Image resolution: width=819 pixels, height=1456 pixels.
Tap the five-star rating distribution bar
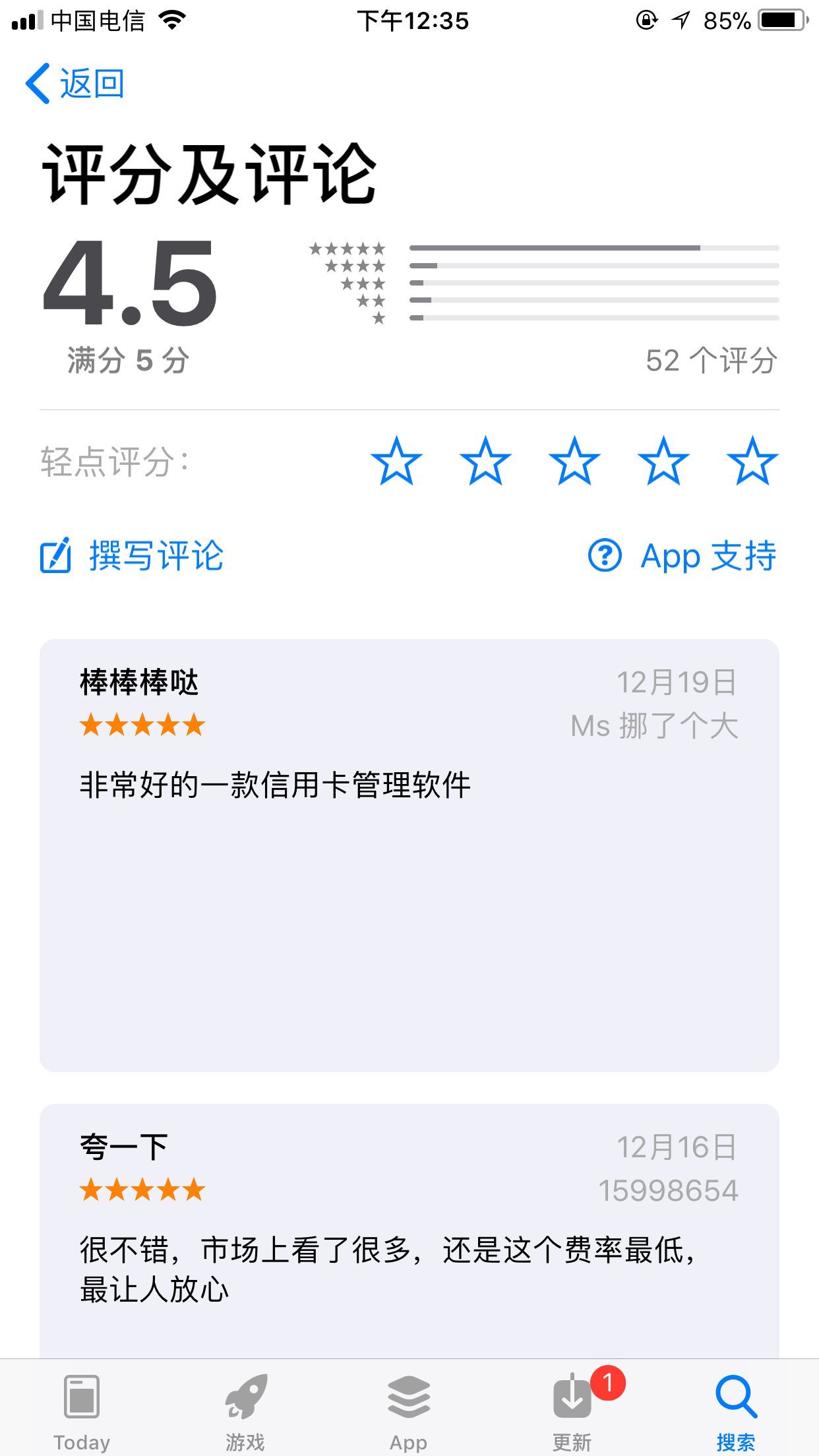point(593,247)
